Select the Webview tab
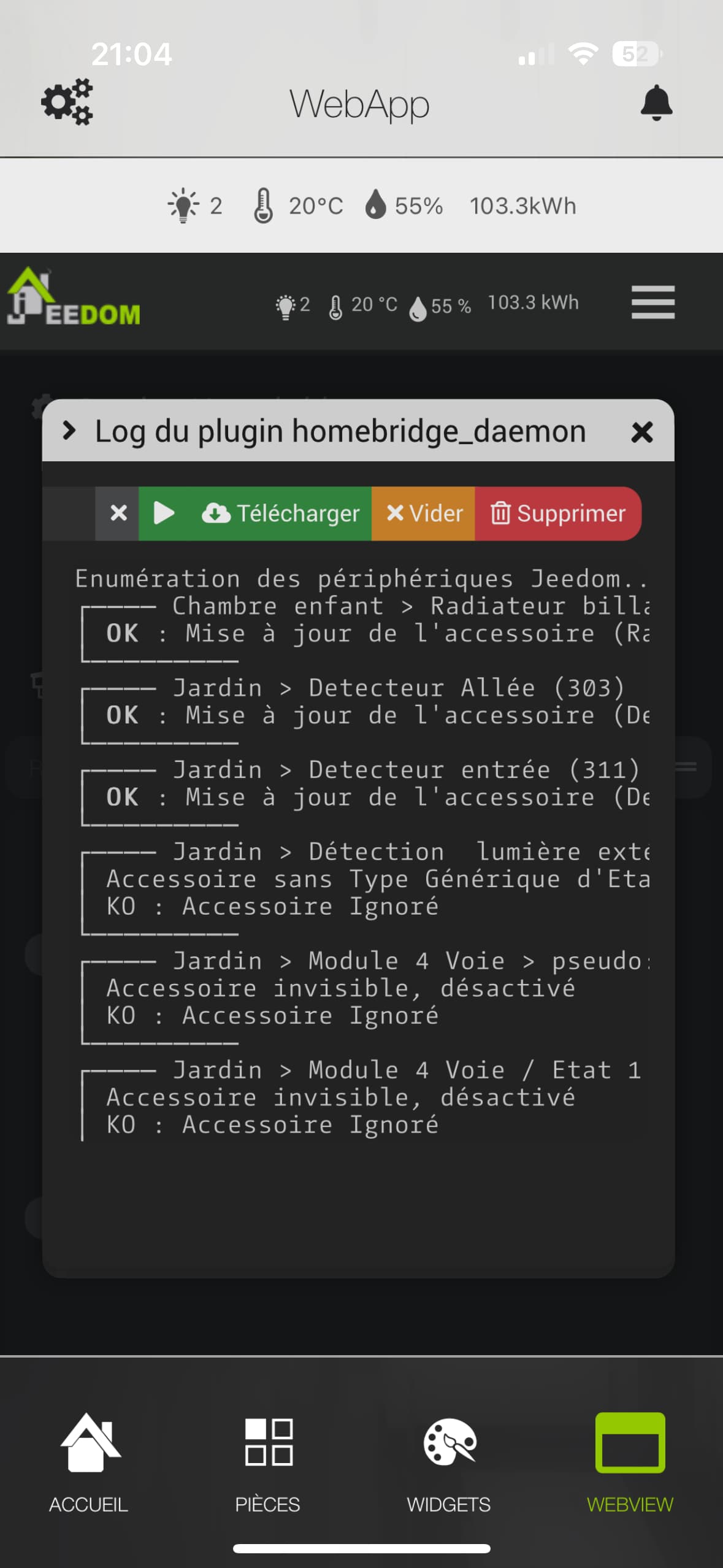 (630, 1462)
